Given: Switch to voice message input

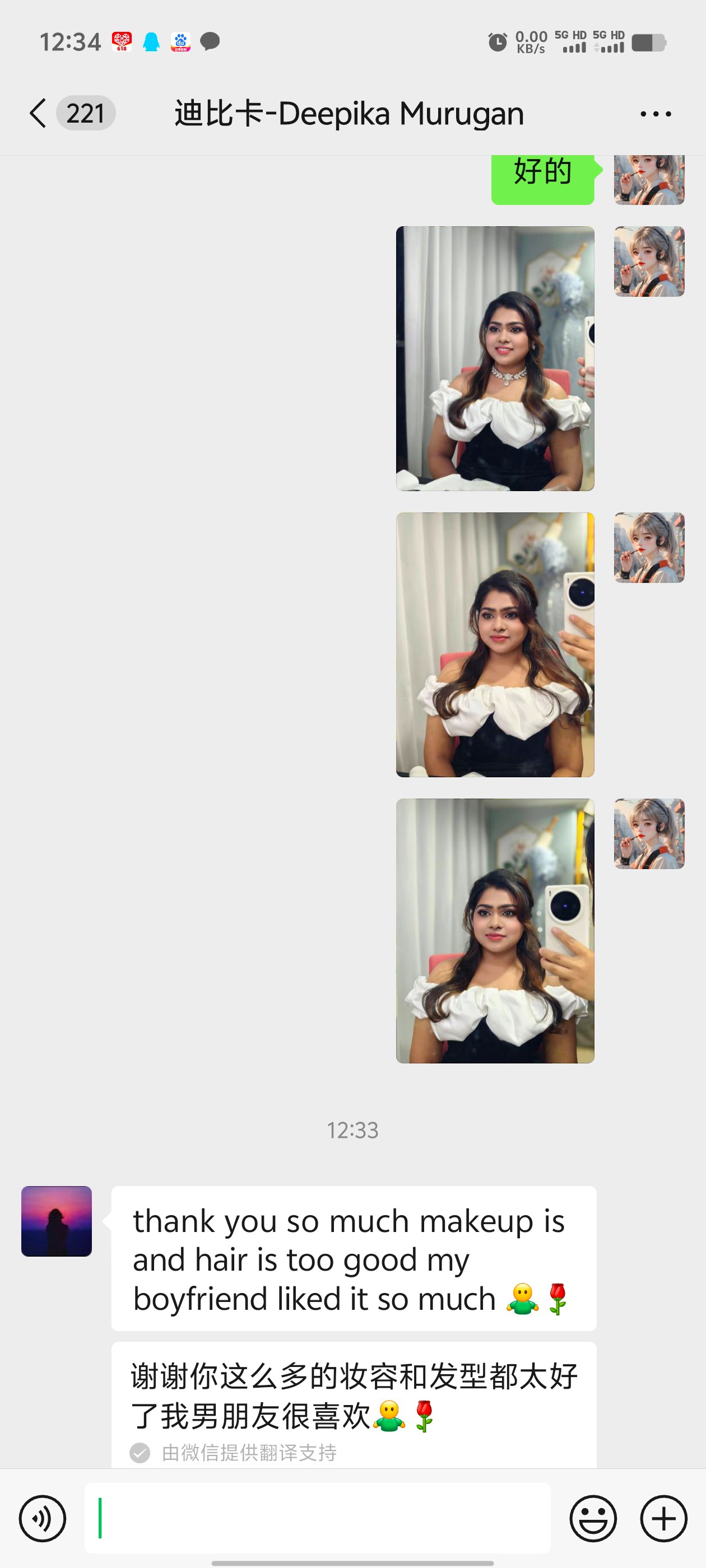Looking at the screenshot, I should click(x=42, y=1518).
